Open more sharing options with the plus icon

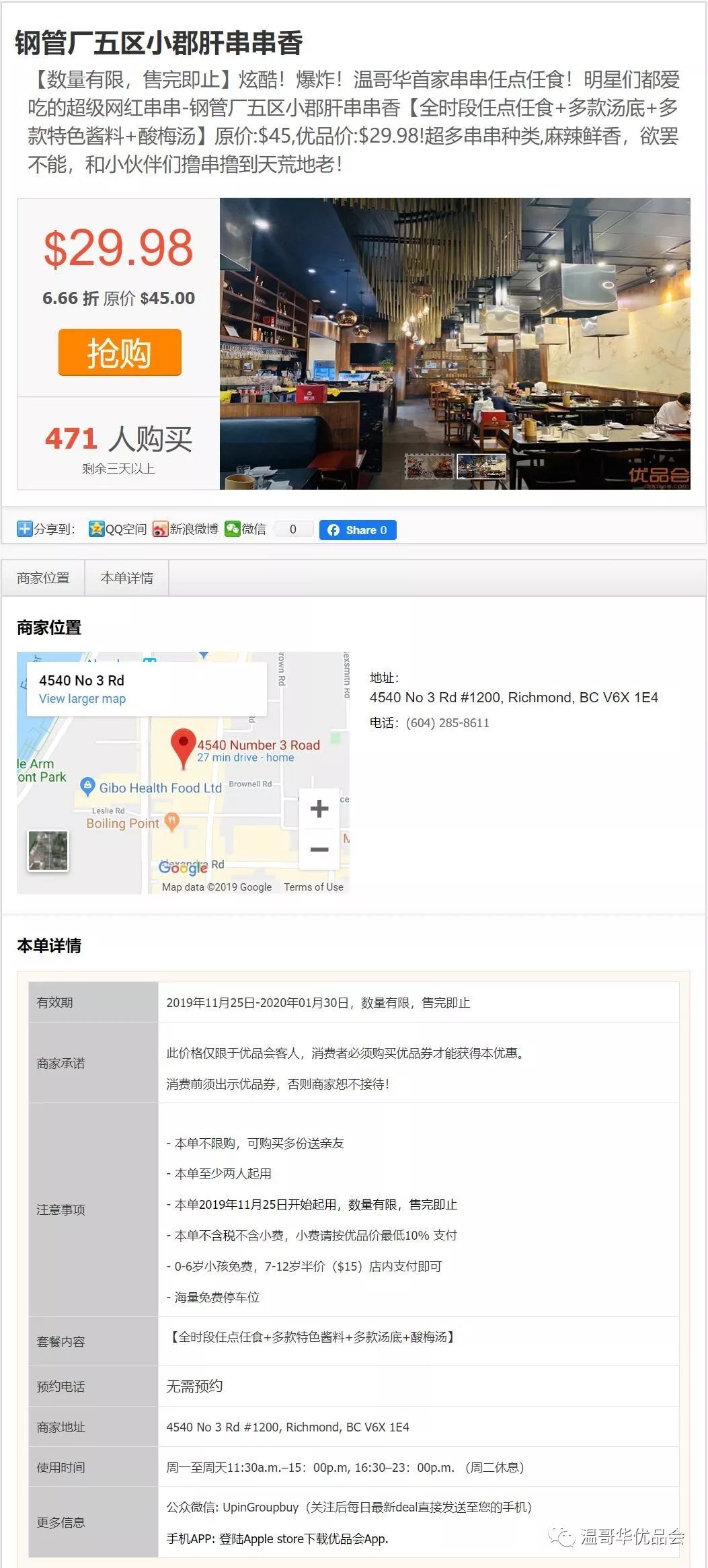point(24,529)
